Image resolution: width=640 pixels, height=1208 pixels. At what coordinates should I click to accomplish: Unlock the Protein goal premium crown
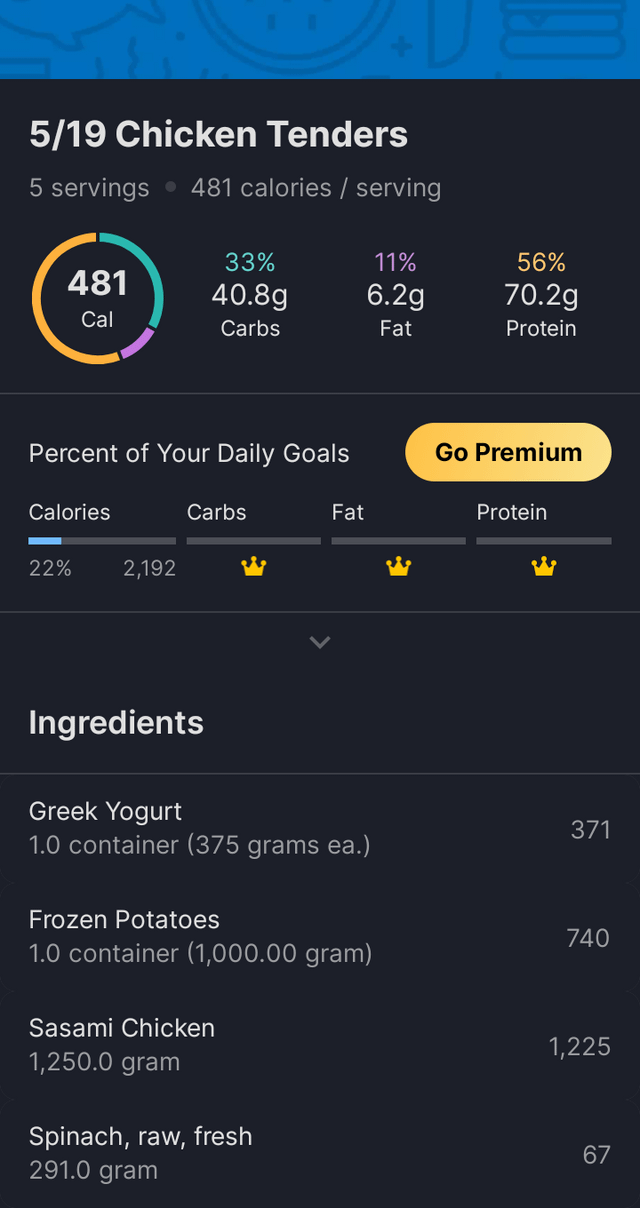coord(544,567)
